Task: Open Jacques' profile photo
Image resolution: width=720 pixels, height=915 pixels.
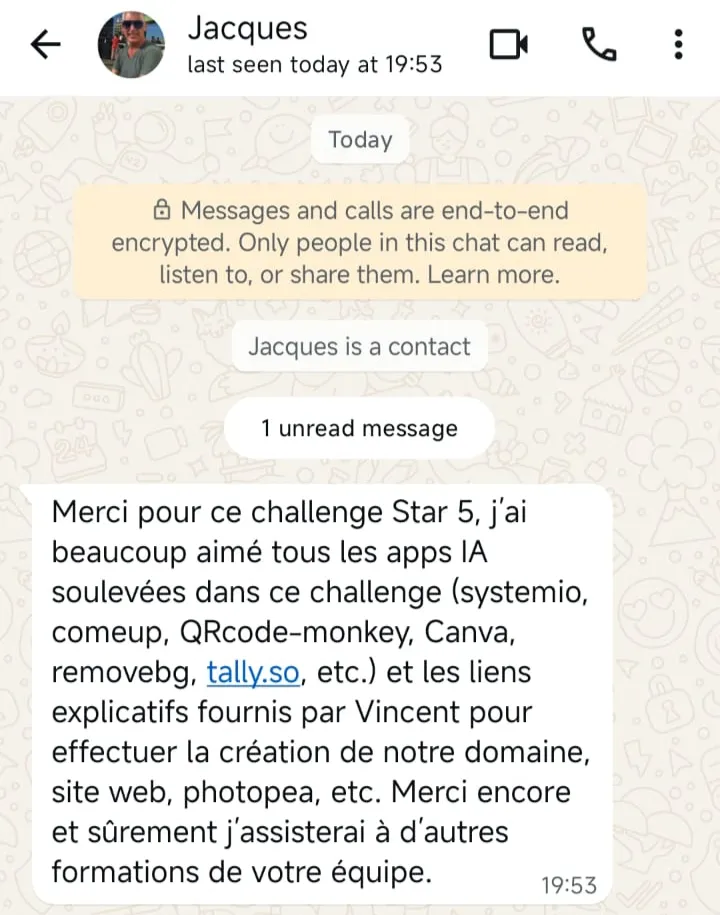Action: point(132,45)
